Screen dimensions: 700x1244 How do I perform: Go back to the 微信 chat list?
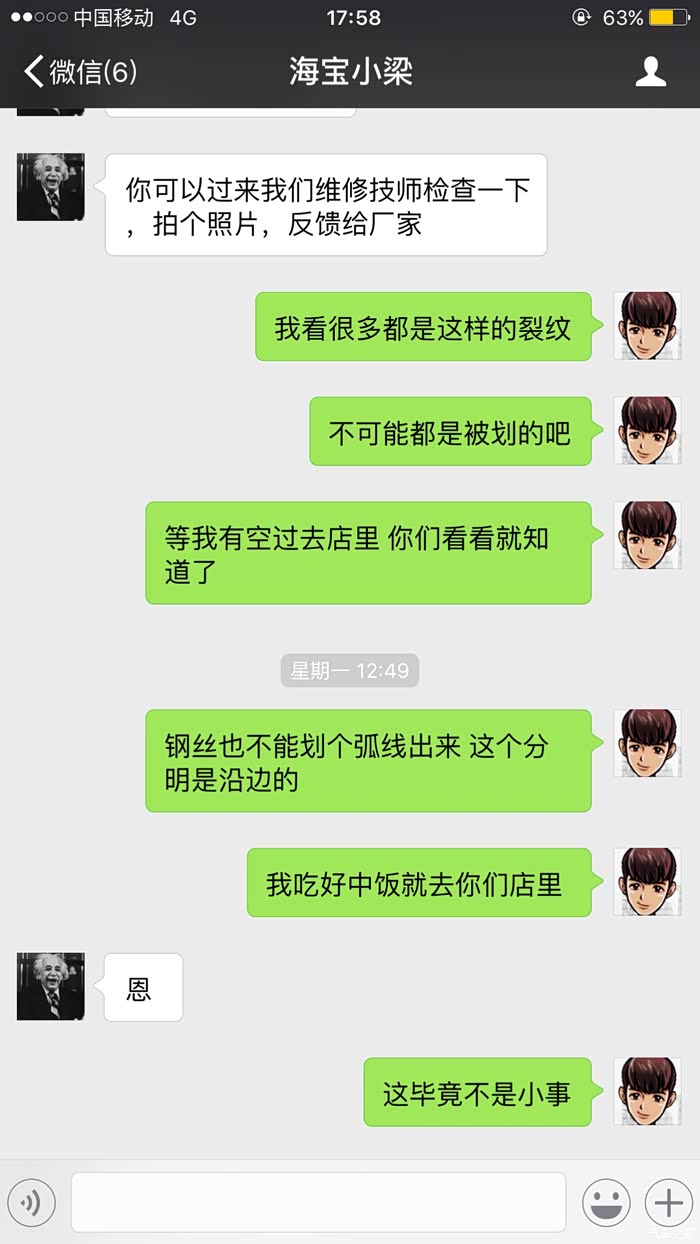(x=80, y=72)
